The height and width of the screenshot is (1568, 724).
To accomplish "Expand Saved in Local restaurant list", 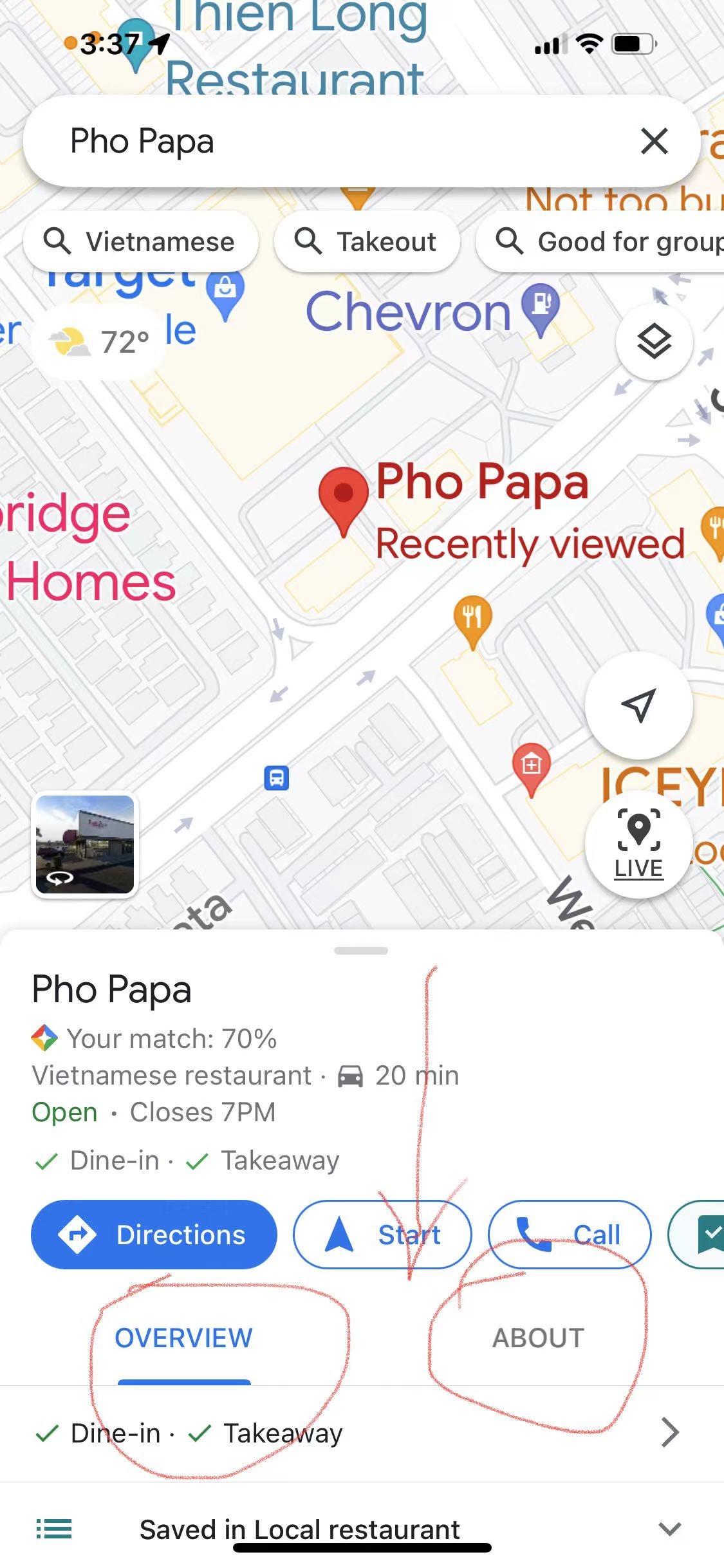I will [x=669, y=1529].
